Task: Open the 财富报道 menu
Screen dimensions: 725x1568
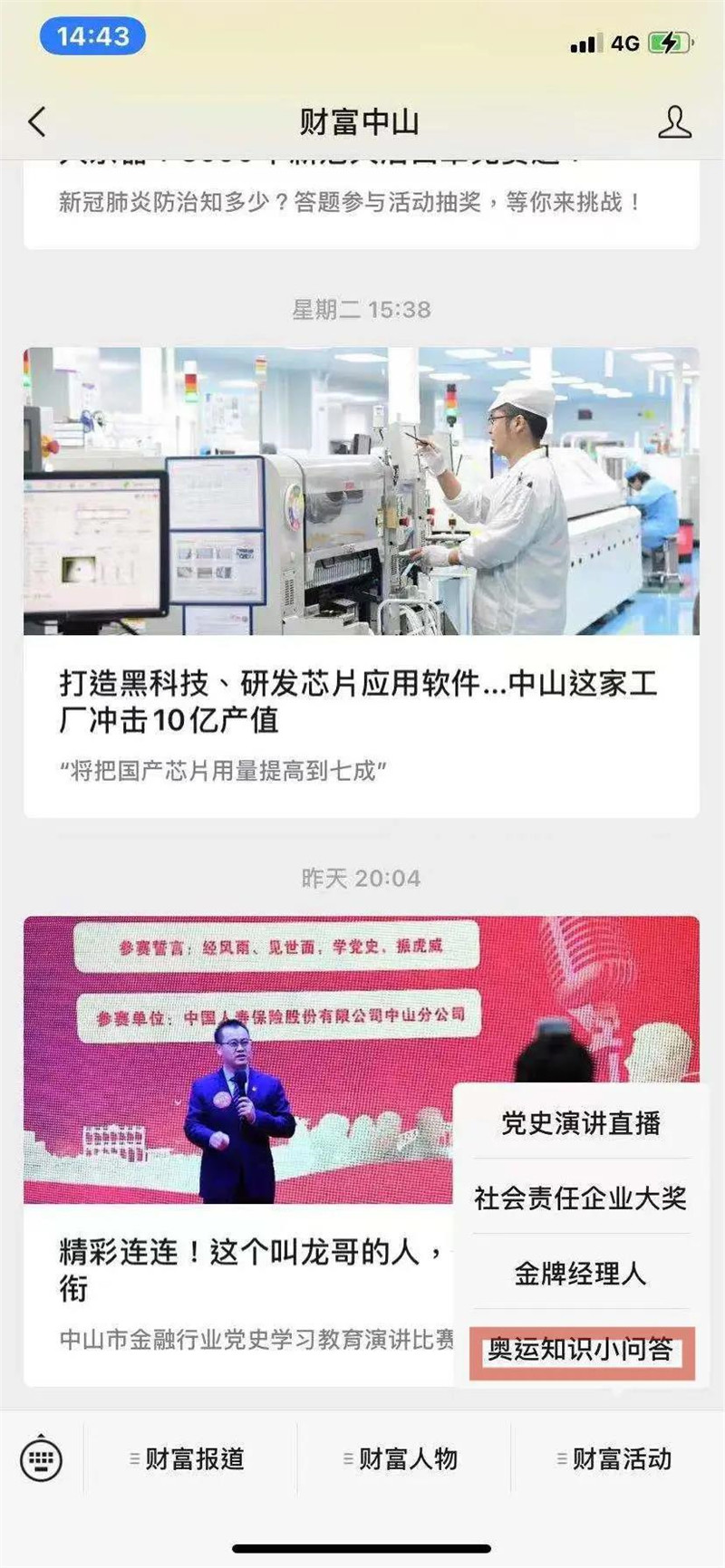Action: [x=189, y=1458]
